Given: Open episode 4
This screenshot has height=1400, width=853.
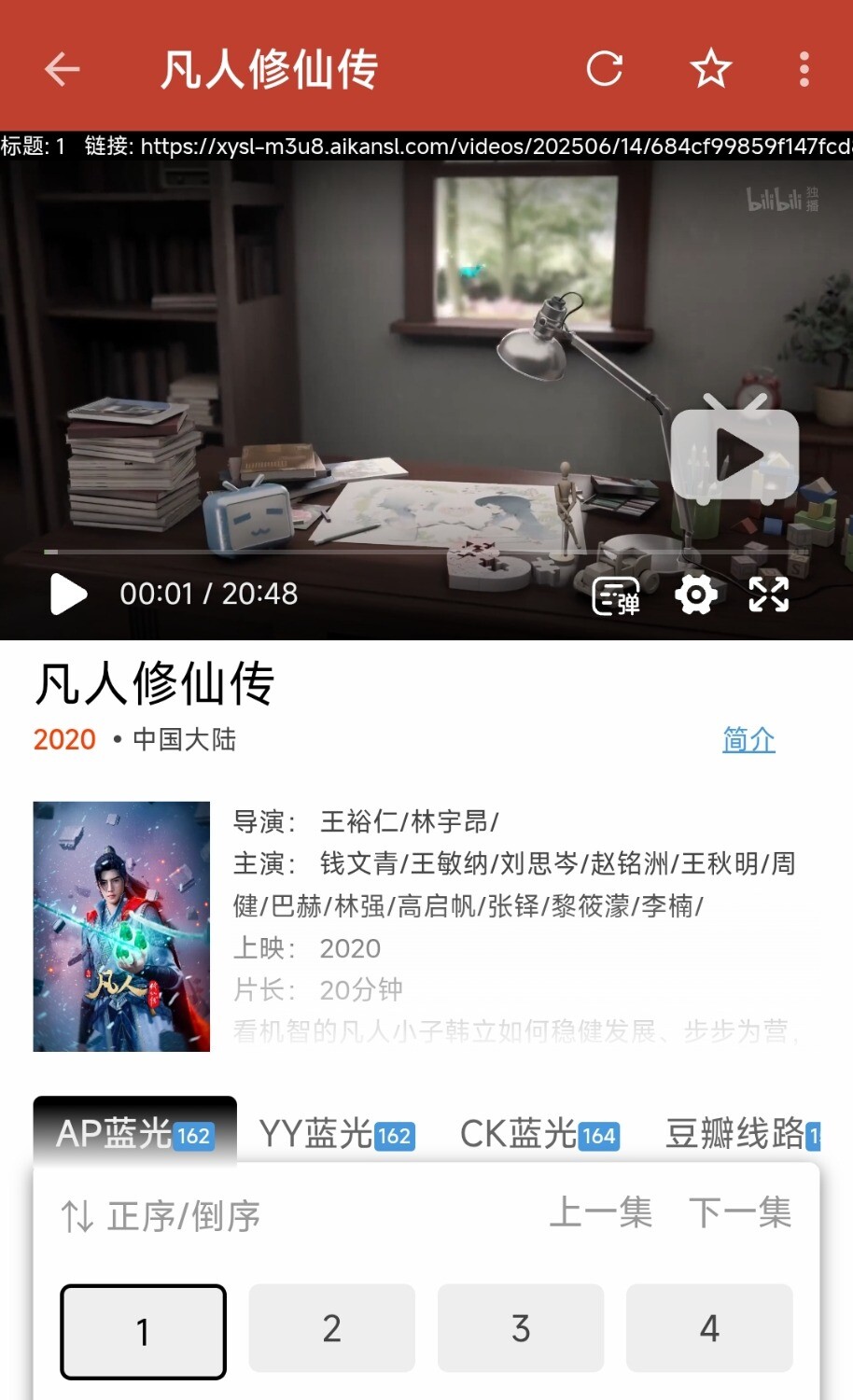Looking at the screenshot, I should [x=709, y=1328].
